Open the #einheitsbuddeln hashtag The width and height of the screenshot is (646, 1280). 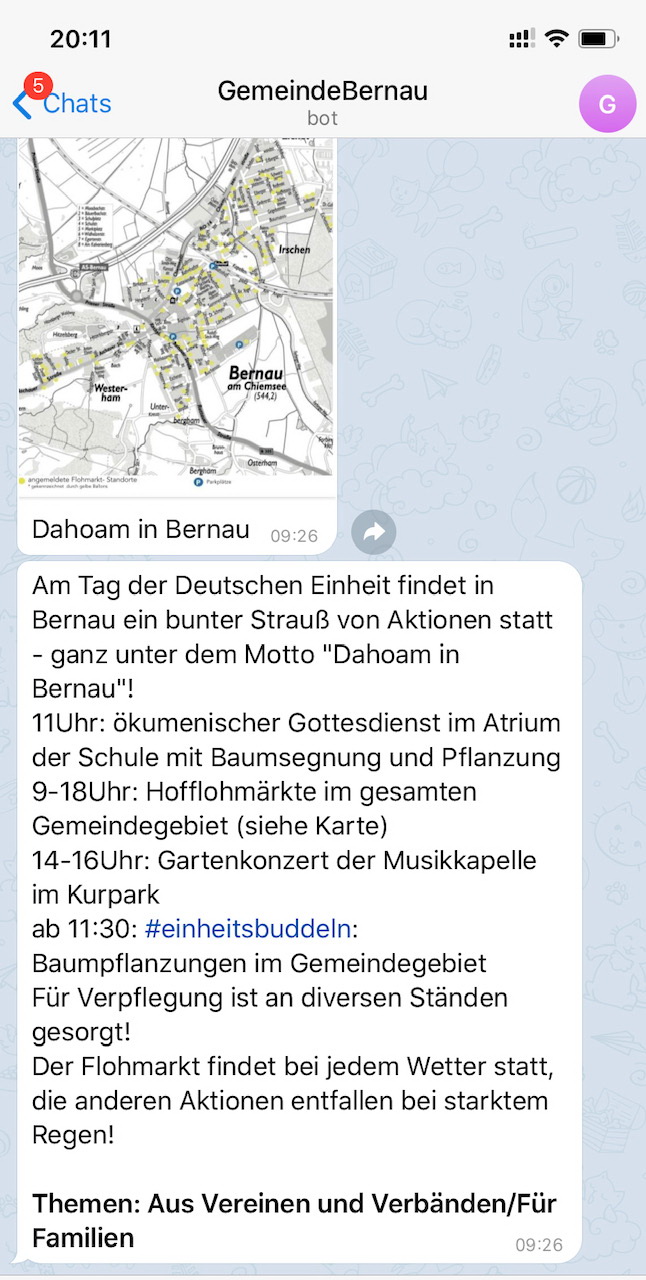pos(248,929)
